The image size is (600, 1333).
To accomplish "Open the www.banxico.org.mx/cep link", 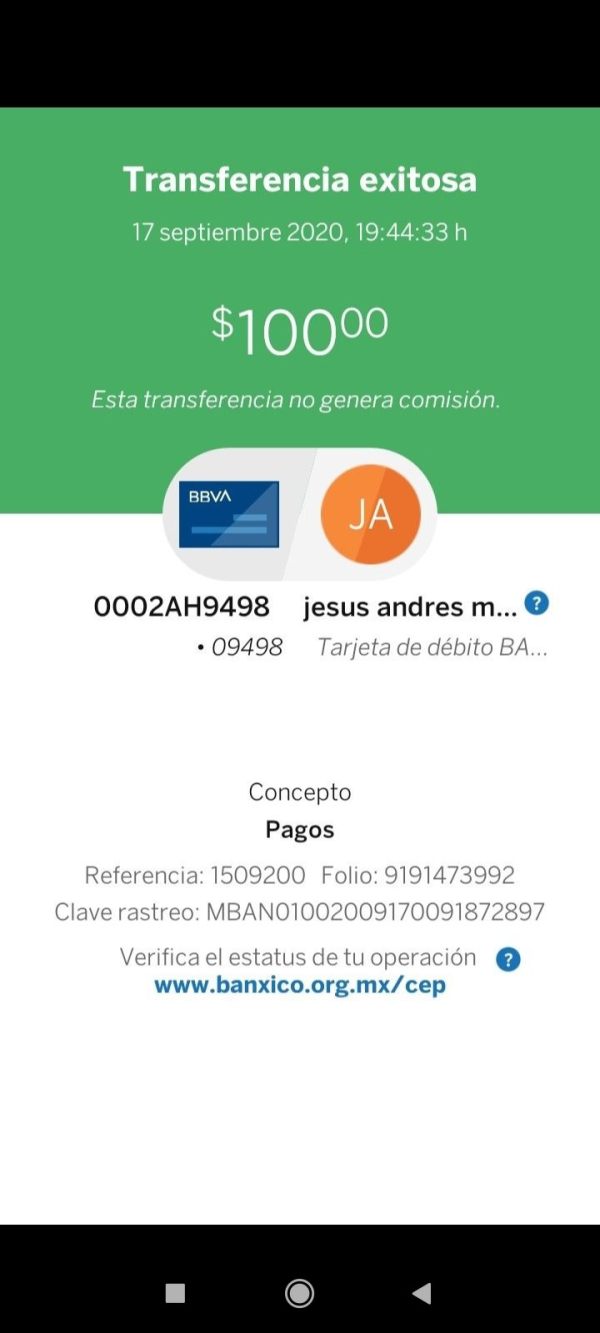I will pyautogui.click(x=300, y=985).
